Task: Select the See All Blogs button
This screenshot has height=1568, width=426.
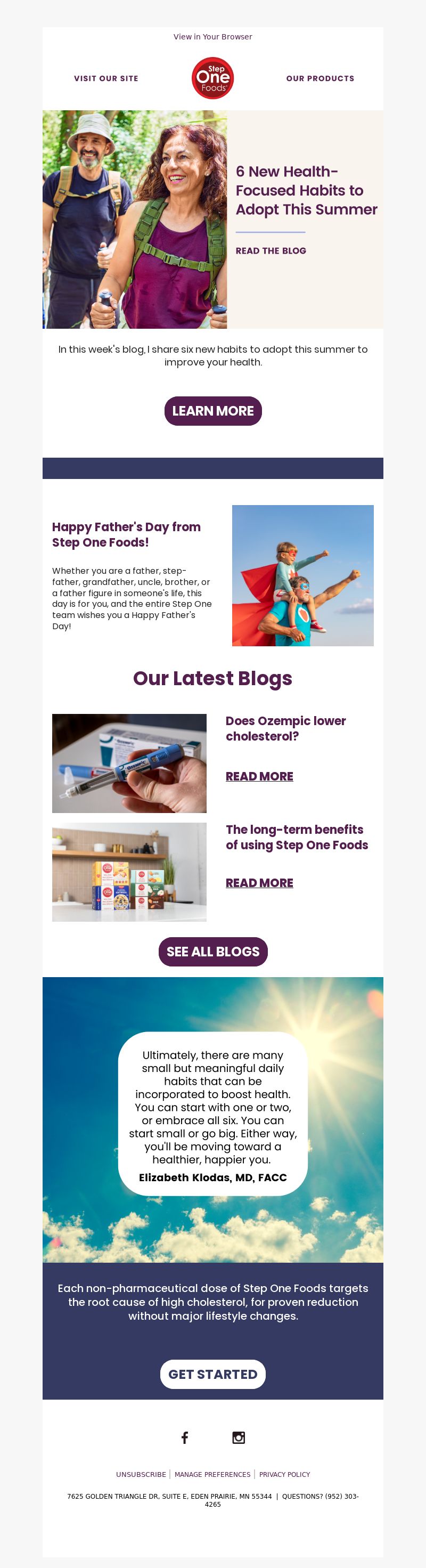Action: click(x=213, y=952)
